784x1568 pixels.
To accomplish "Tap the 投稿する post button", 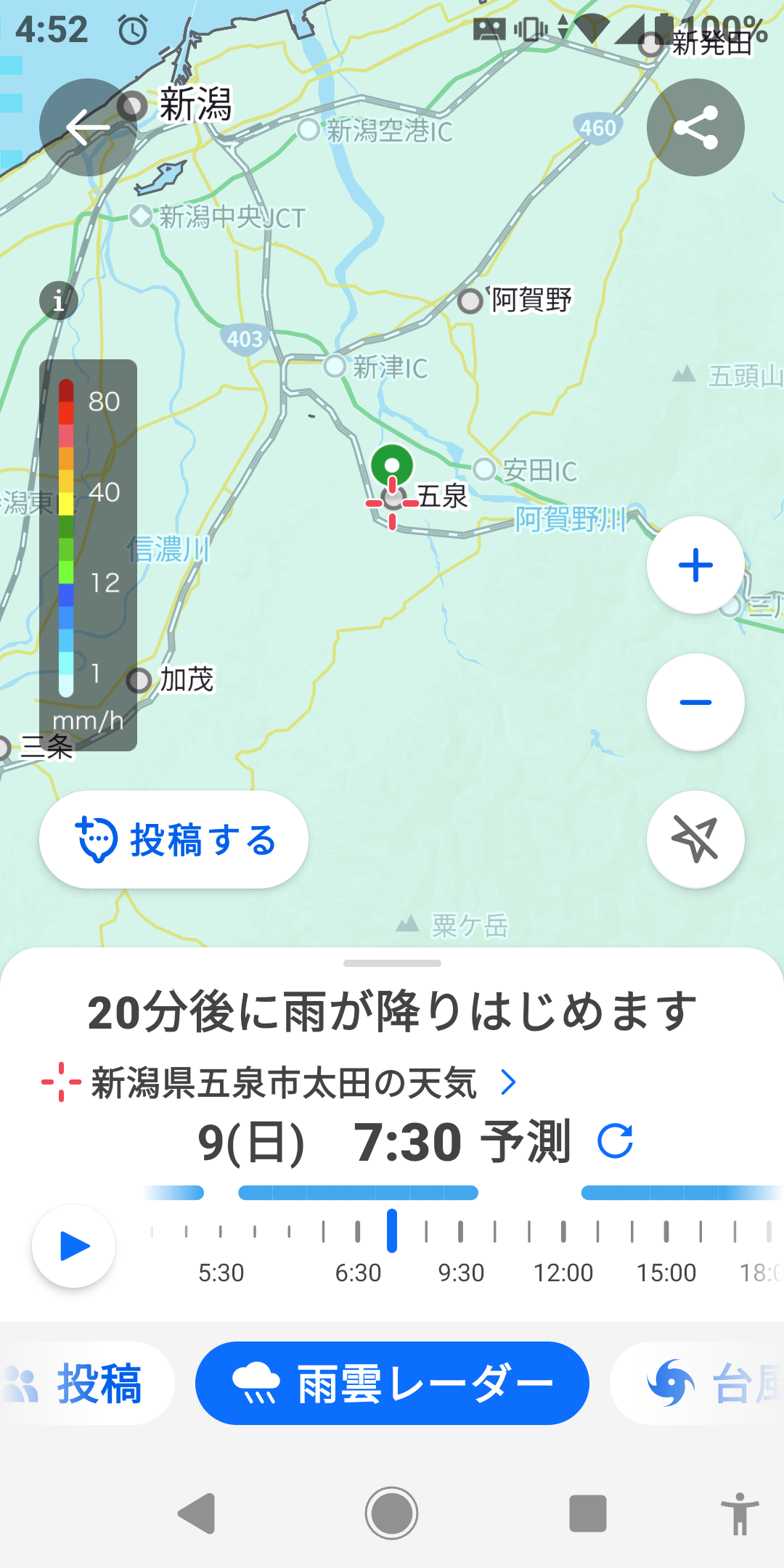I will 174,840.
